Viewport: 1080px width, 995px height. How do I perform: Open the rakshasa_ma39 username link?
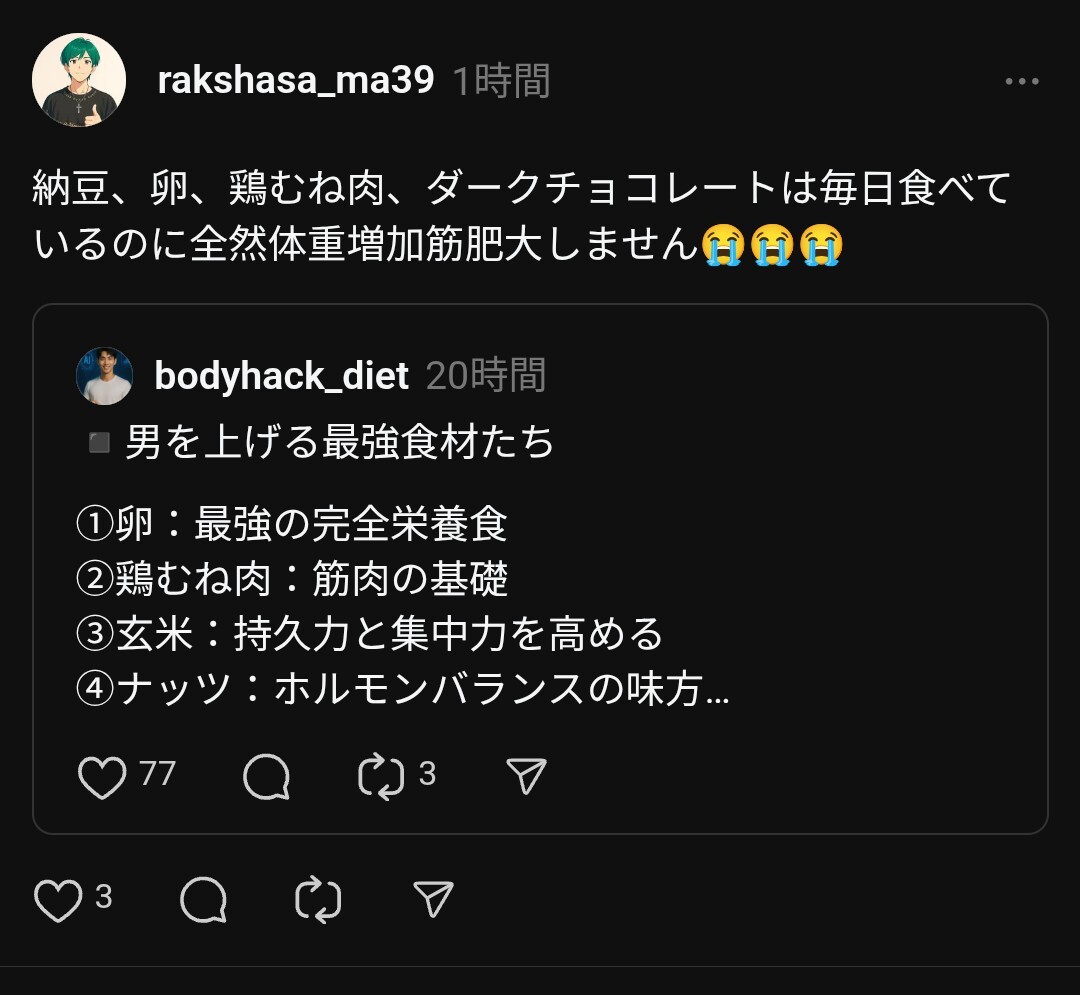296,81
